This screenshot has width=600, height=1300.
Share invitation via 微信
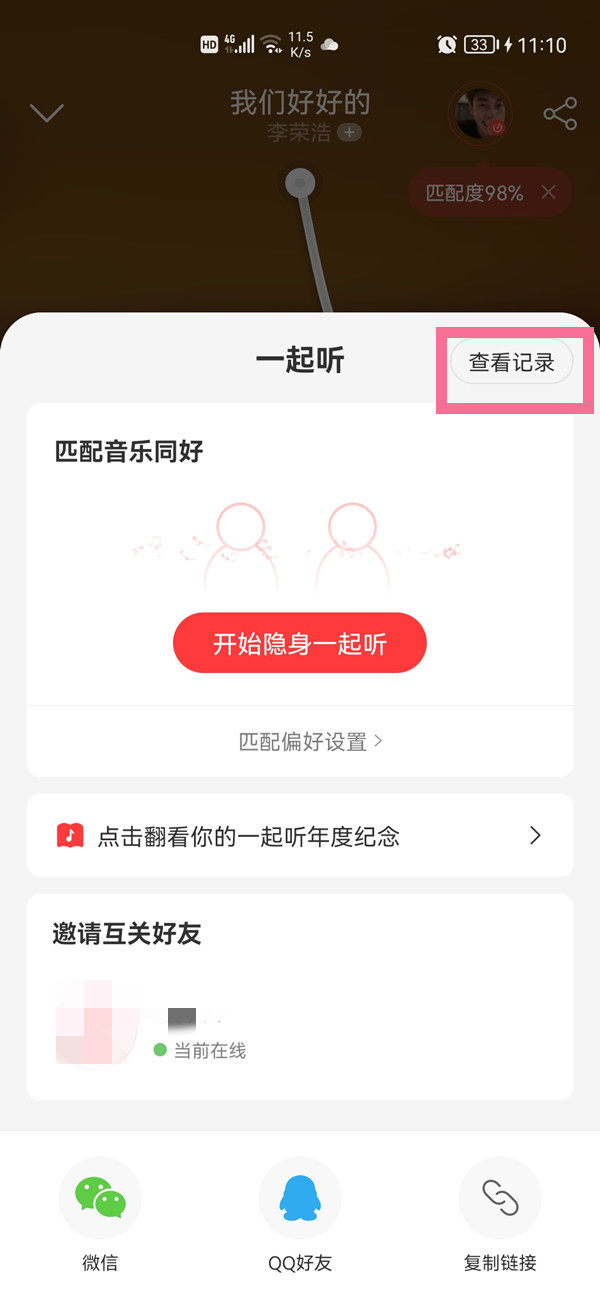pos(100,1198)
